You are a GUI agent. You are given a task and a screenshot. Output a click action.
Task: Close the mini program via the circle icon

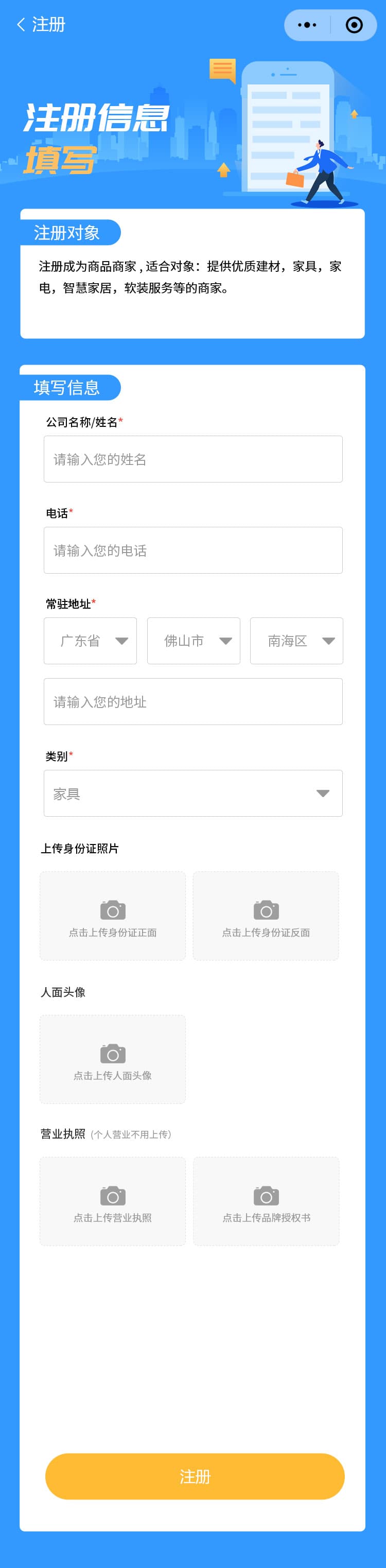(x=354, y=25)
